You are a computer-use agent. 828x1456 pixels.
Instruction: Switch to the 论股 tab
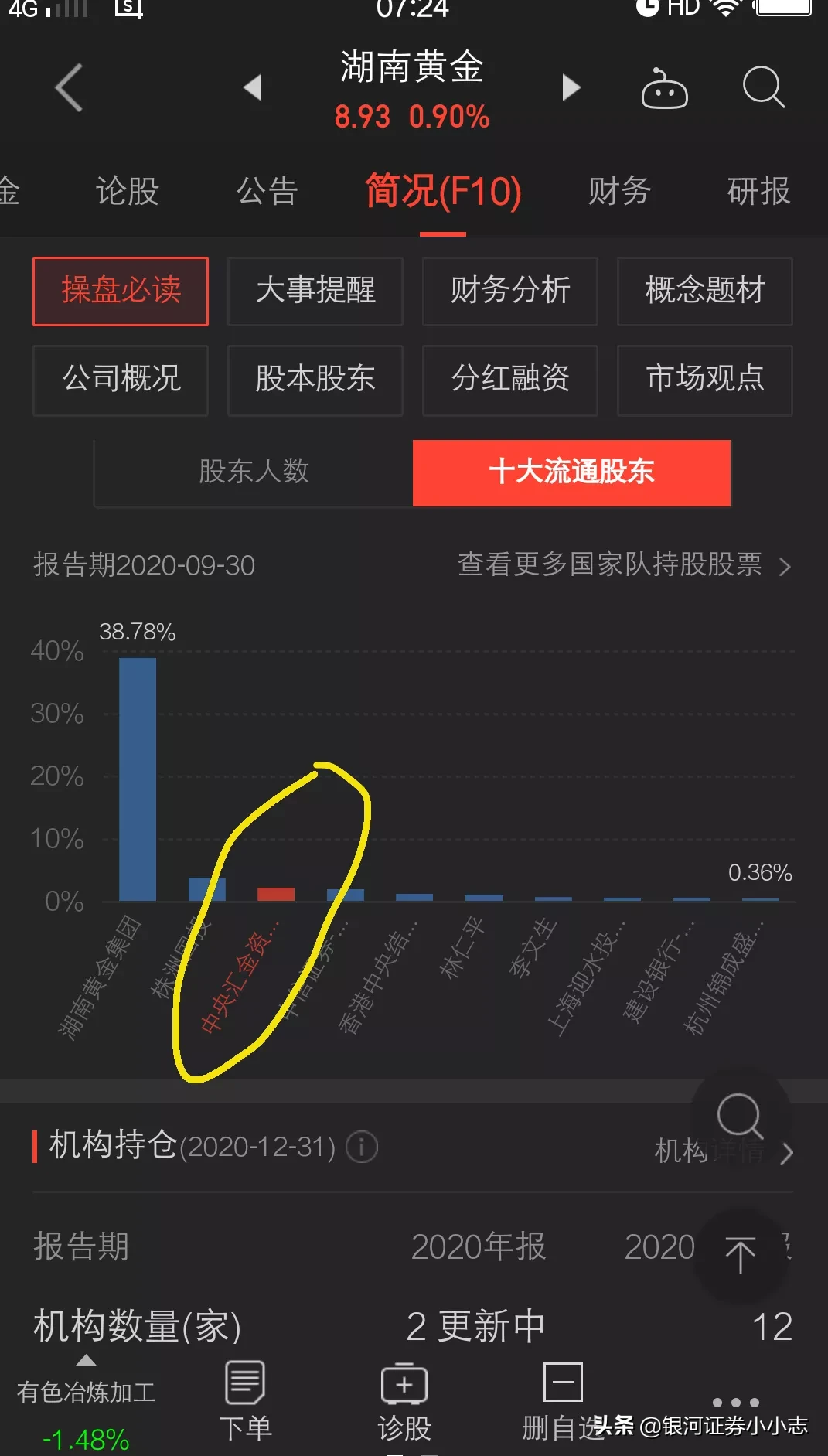pyautogui.click(x=127, y=191)
